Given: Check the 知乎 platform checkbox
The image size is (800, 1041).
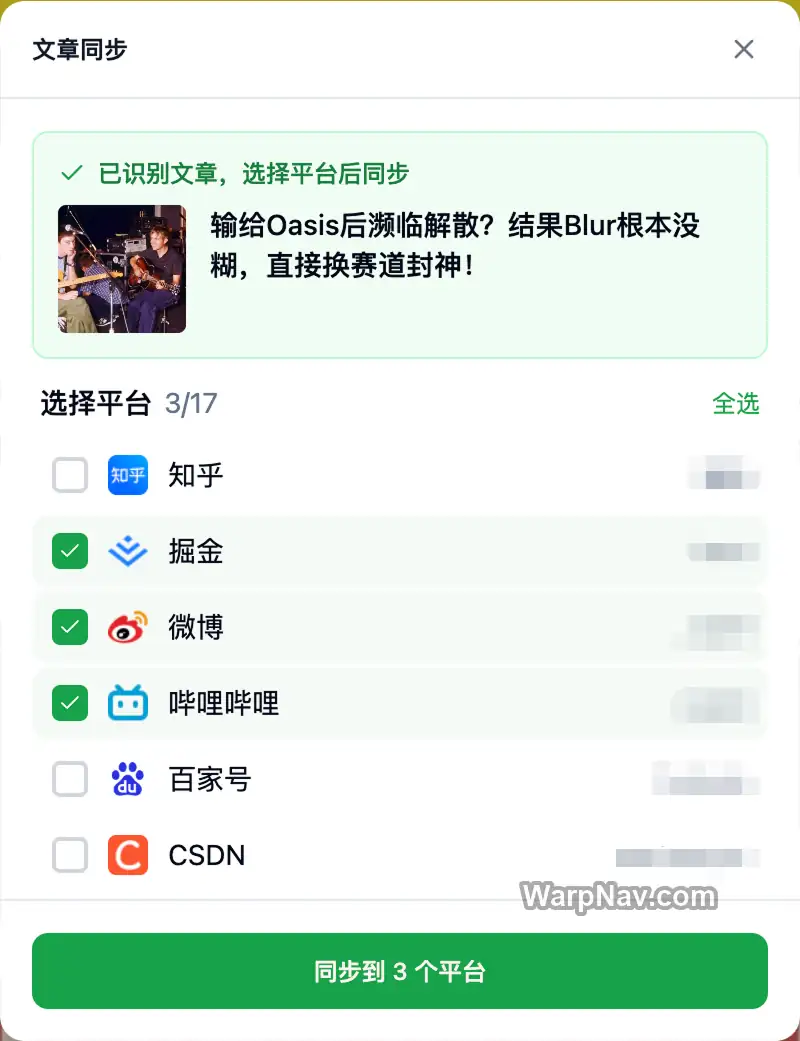Looking at the screenshot, I should point(70,475).
